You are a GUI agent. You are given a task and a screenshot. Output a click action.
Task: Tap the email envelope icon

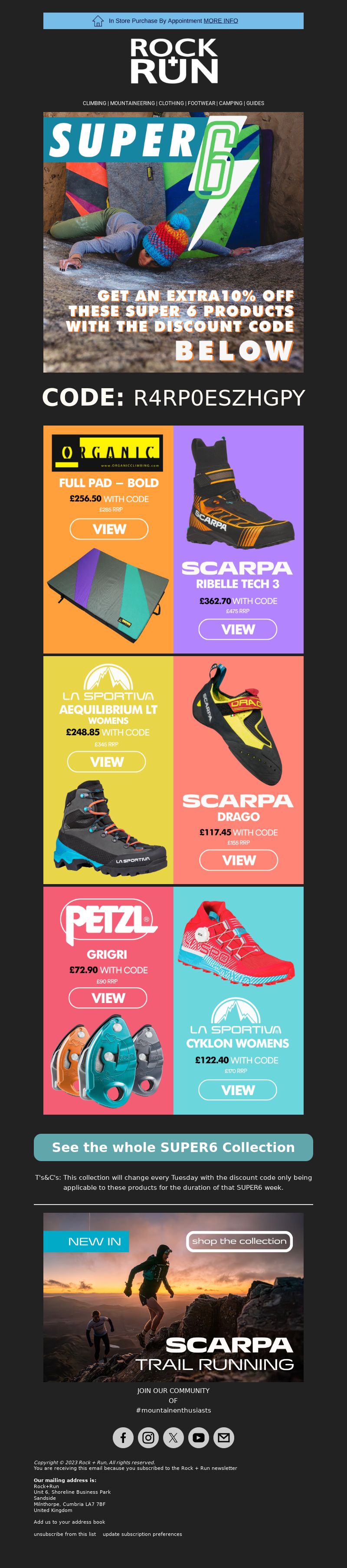[x=224, y=1438]
